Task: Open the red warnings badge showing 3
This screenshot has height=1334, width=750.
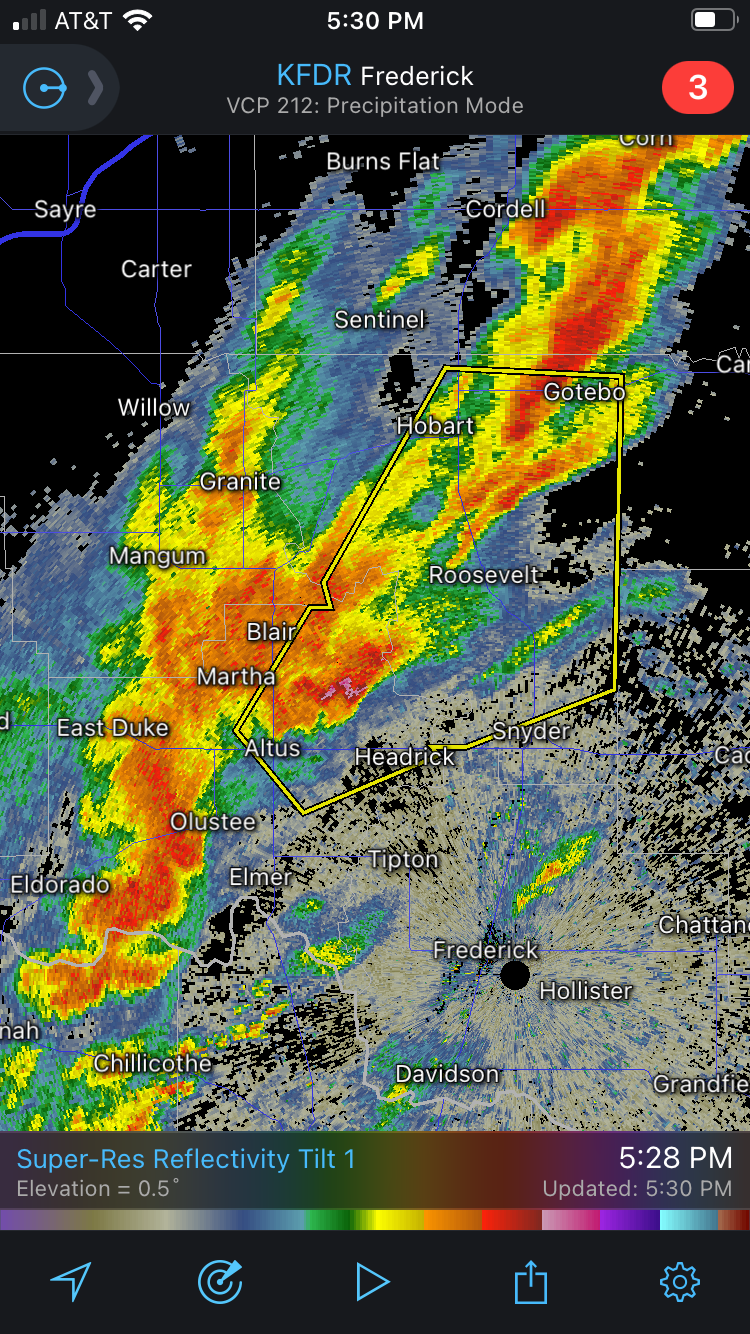Action: point(698,88)
